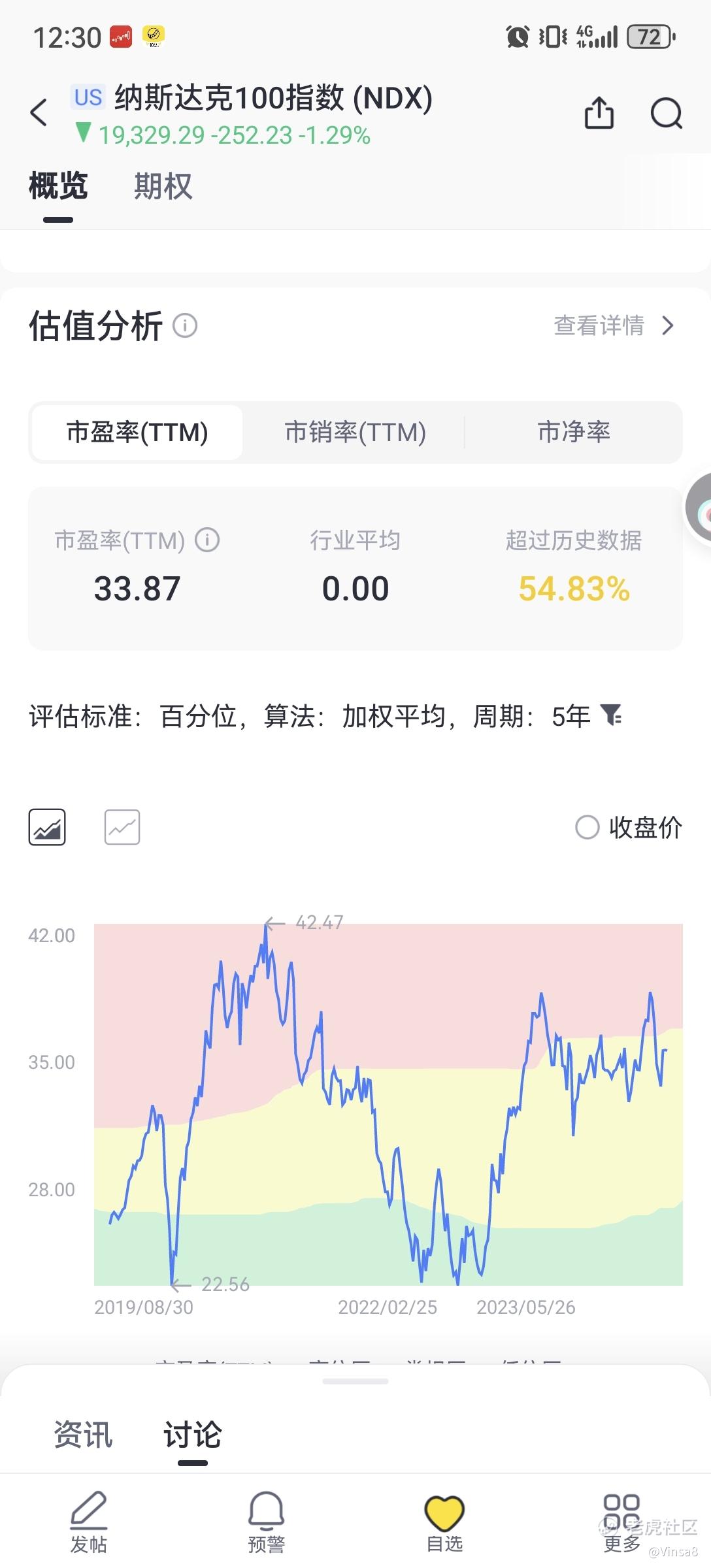Open the evaluation criteria filter
711x1568 pixels.
pyautogui.click(x=612, y=715)
